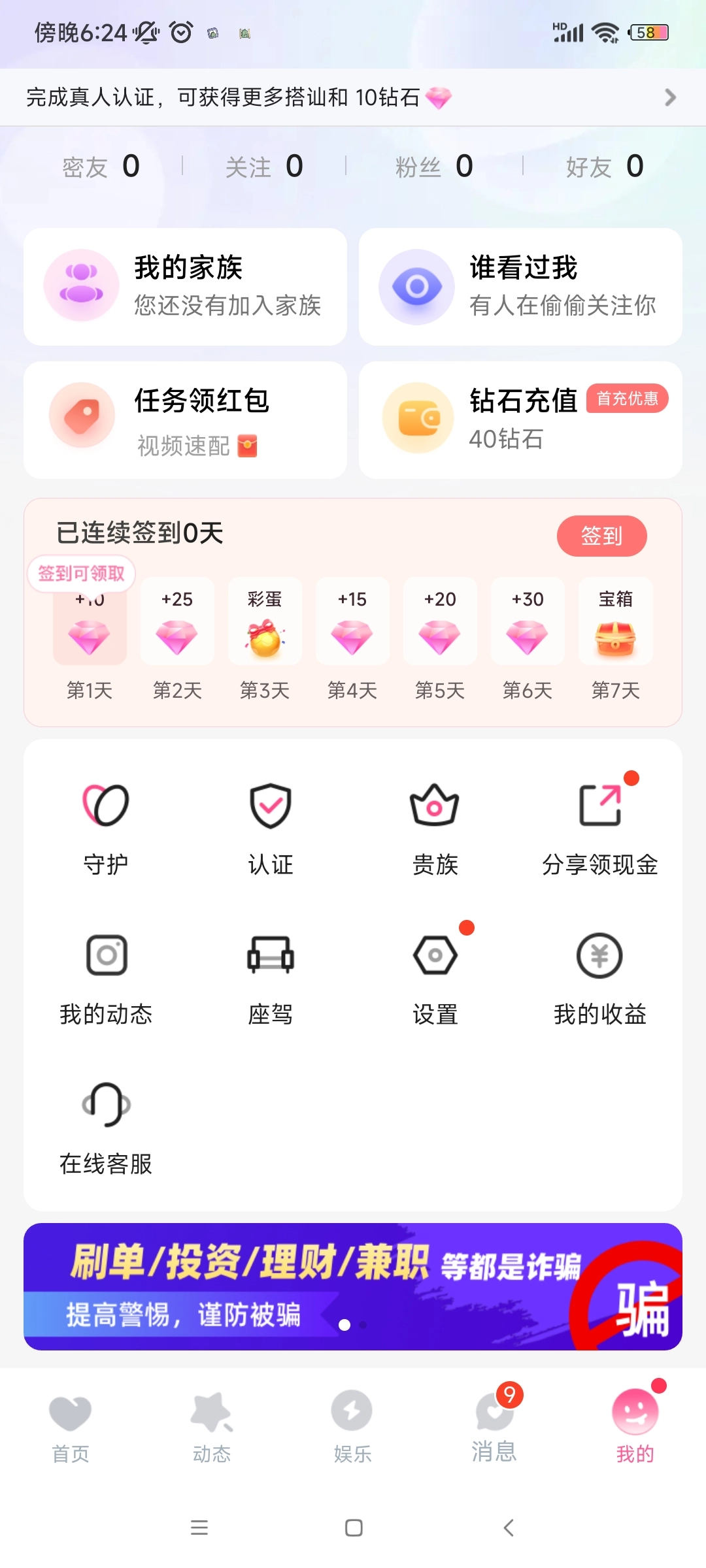Check 我的收益 earnings
Viewport: 706px width, 1568px height.
pyautogui.click(x=599, y=978)
